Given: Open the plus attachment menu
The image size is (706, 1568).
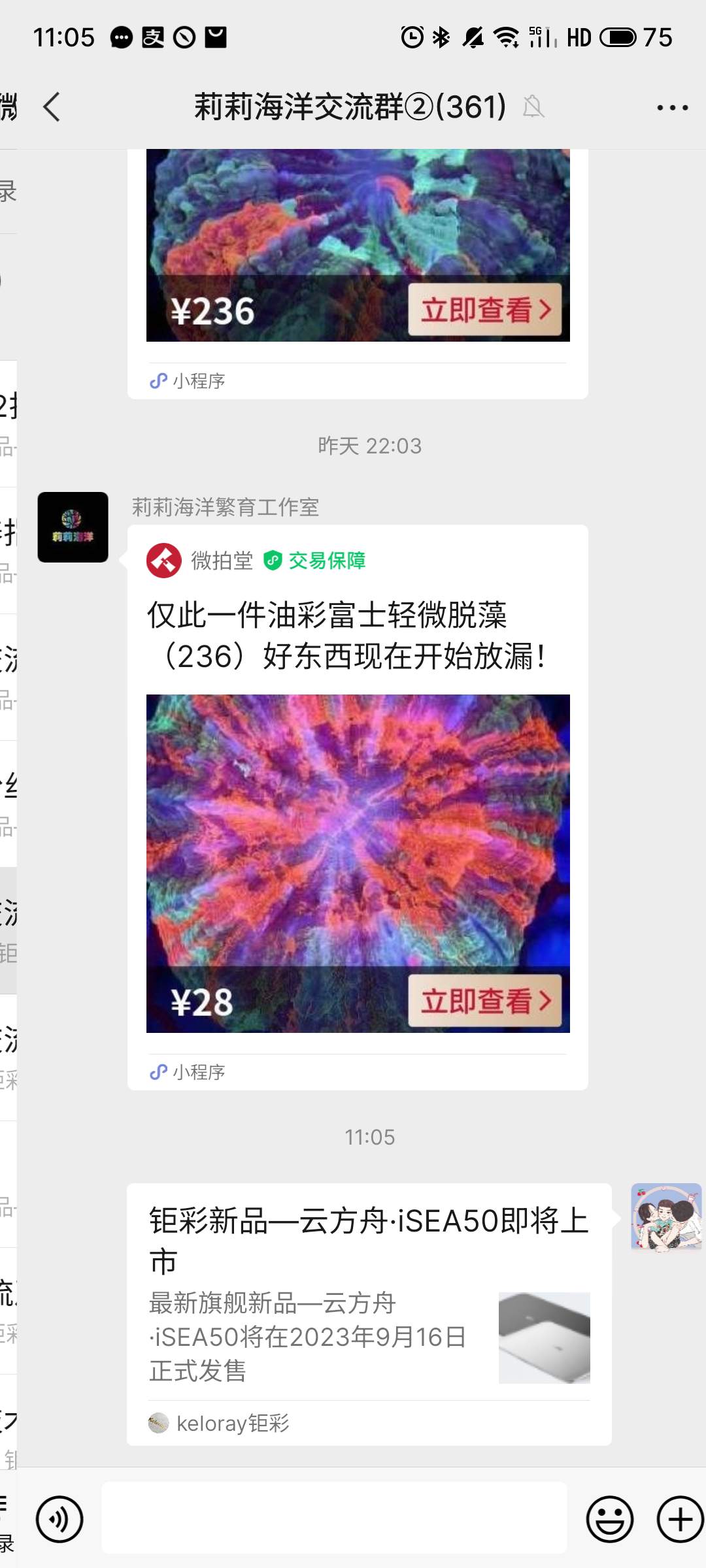Looking at the screenshot, I should pyautogui.click(x=680, y=1519).
